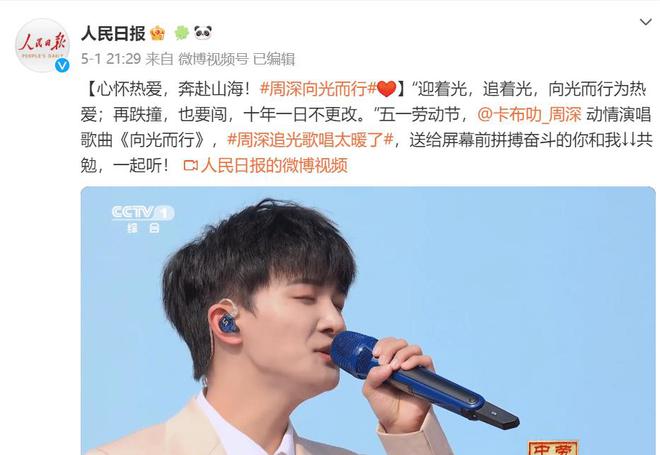Open the 人民日报 profile avatar
660x455 pixels.
pos(41,46)
